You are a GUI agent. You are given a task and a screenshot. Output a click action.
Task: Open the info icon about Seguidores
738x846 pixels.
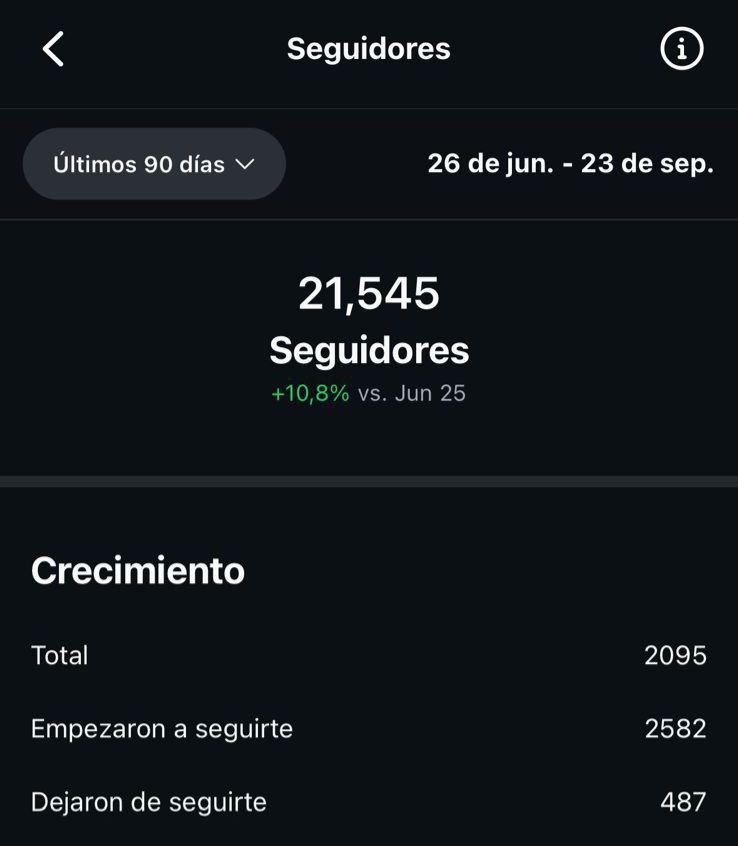coord(682,49)
